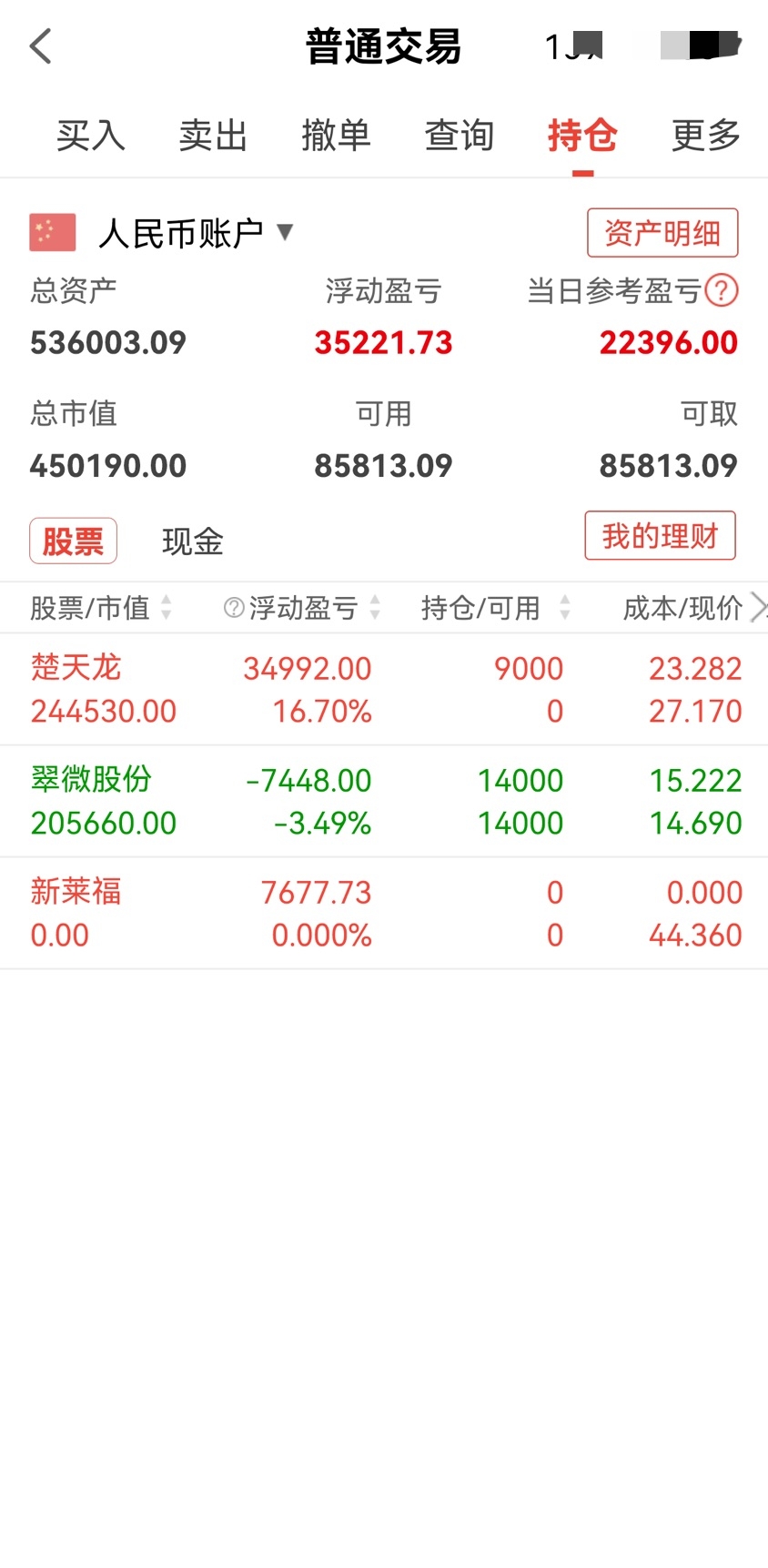
Task: Open 我的理财
Action: [660, 536]
